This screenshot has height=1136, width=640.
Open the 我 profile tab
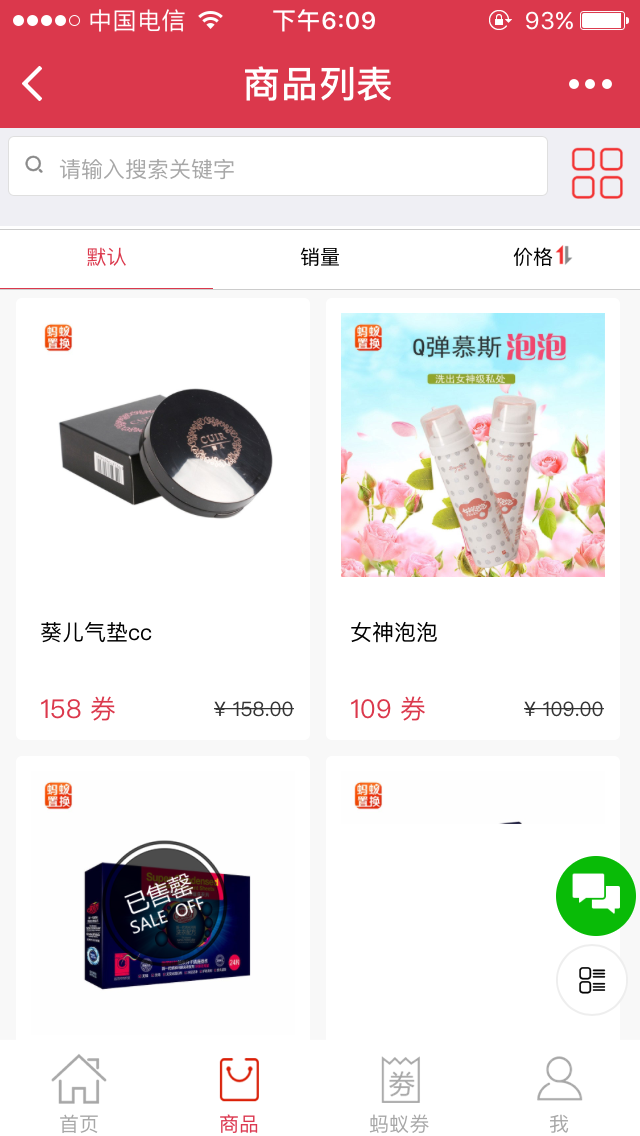coord(559,1094)
